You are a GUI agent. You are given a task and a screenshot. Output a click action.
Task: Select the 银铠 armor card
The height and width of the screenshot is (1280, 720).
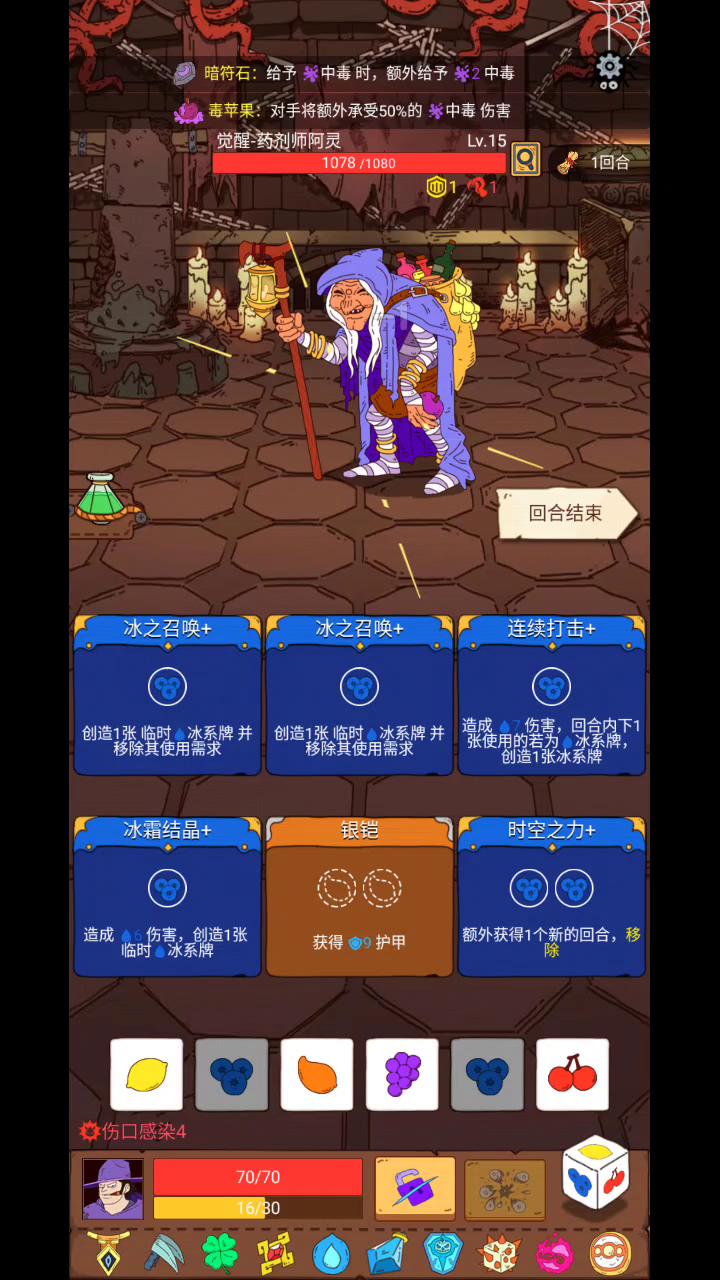pos(359,896)
